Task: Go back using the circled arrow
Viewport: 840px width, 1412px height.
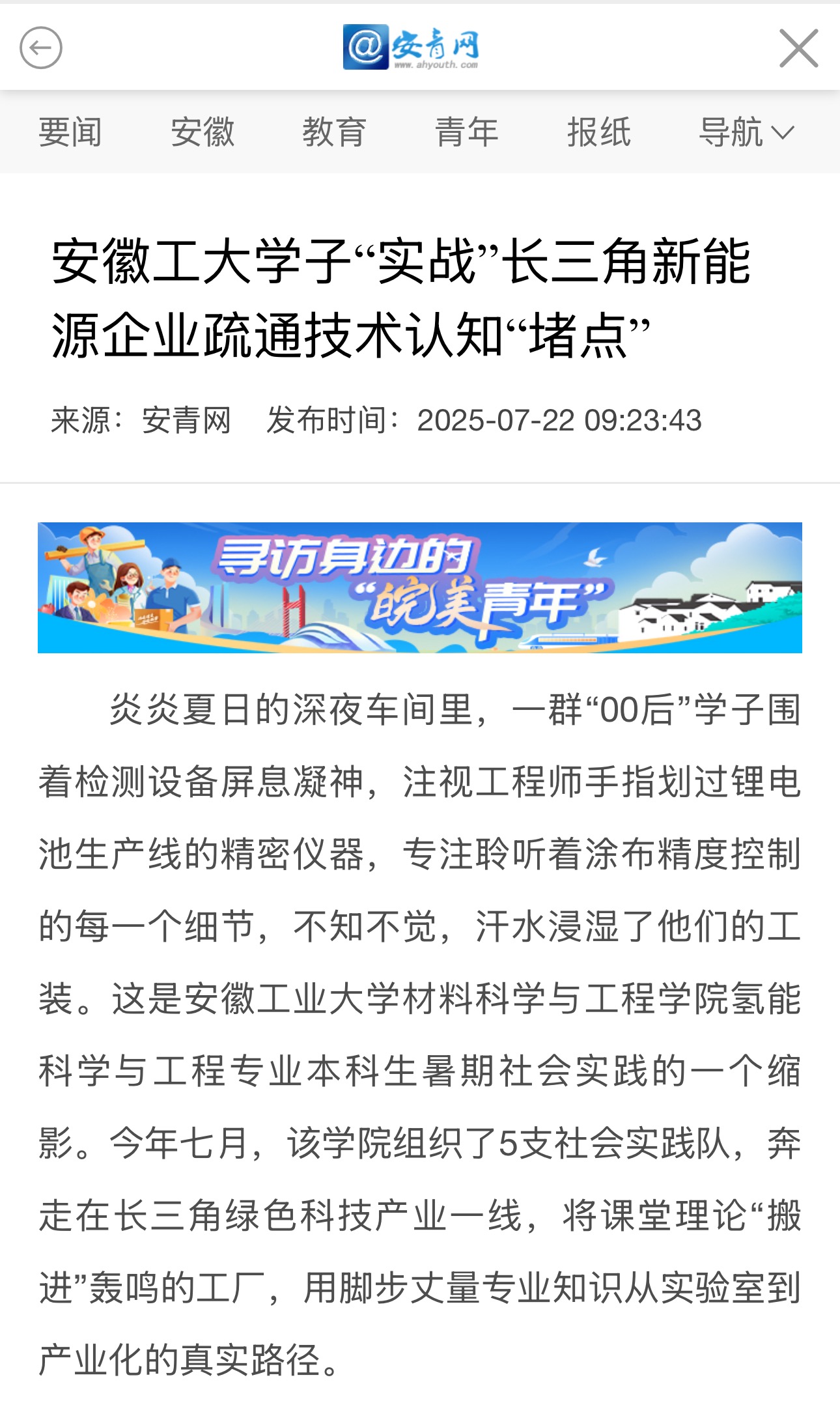Action: [40, 48]
